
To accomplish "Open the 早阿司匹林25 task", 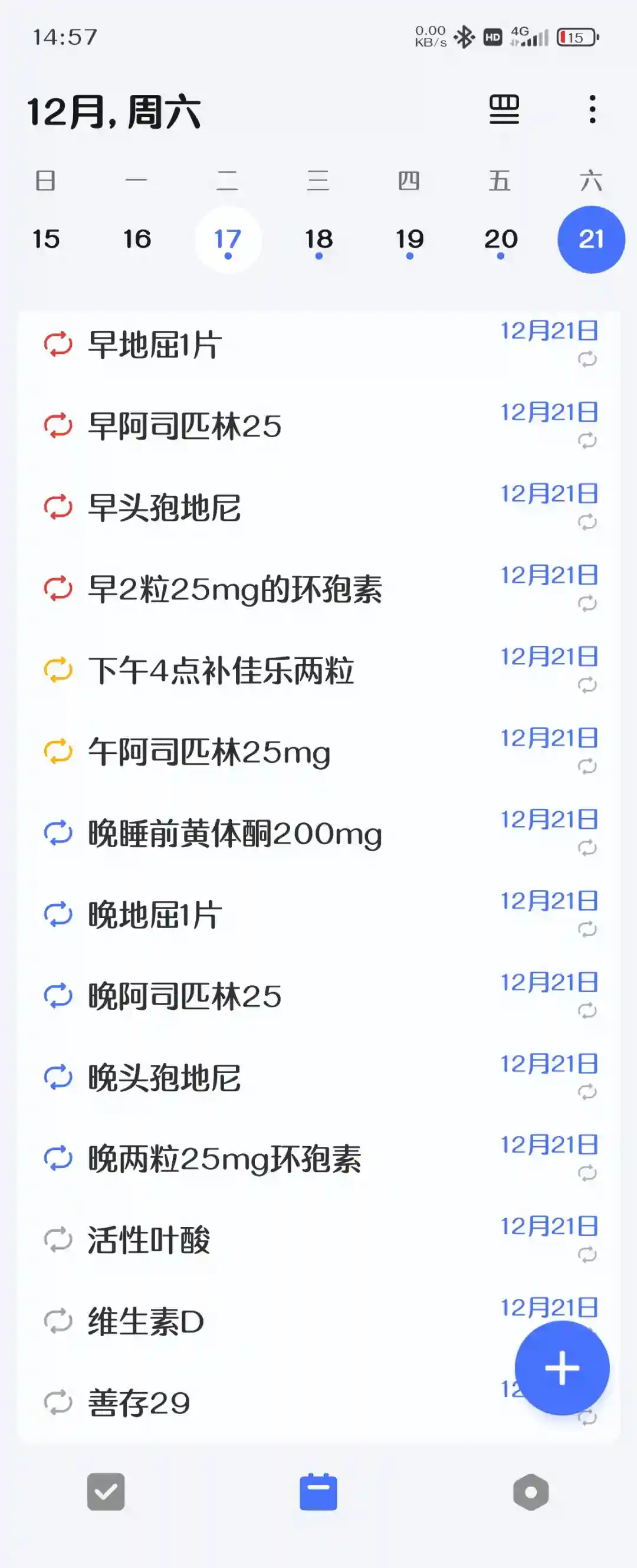I will 185,426.
